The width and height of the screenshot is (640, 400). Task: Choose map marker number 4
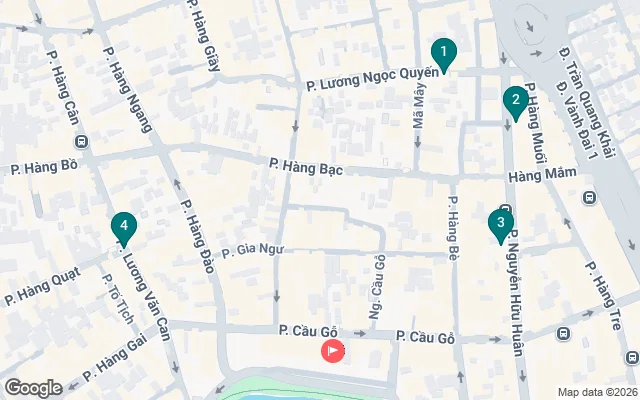click(x=123, y=228)
